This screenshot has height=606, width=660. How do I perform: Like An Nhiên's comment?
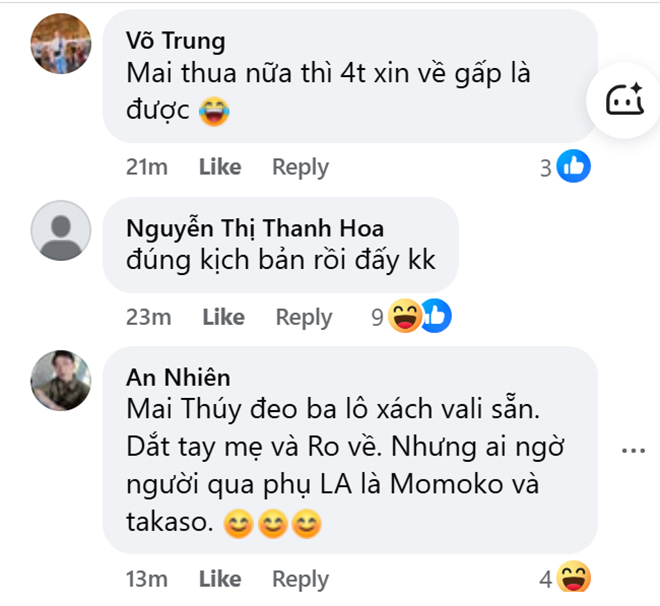coord(219,579)
